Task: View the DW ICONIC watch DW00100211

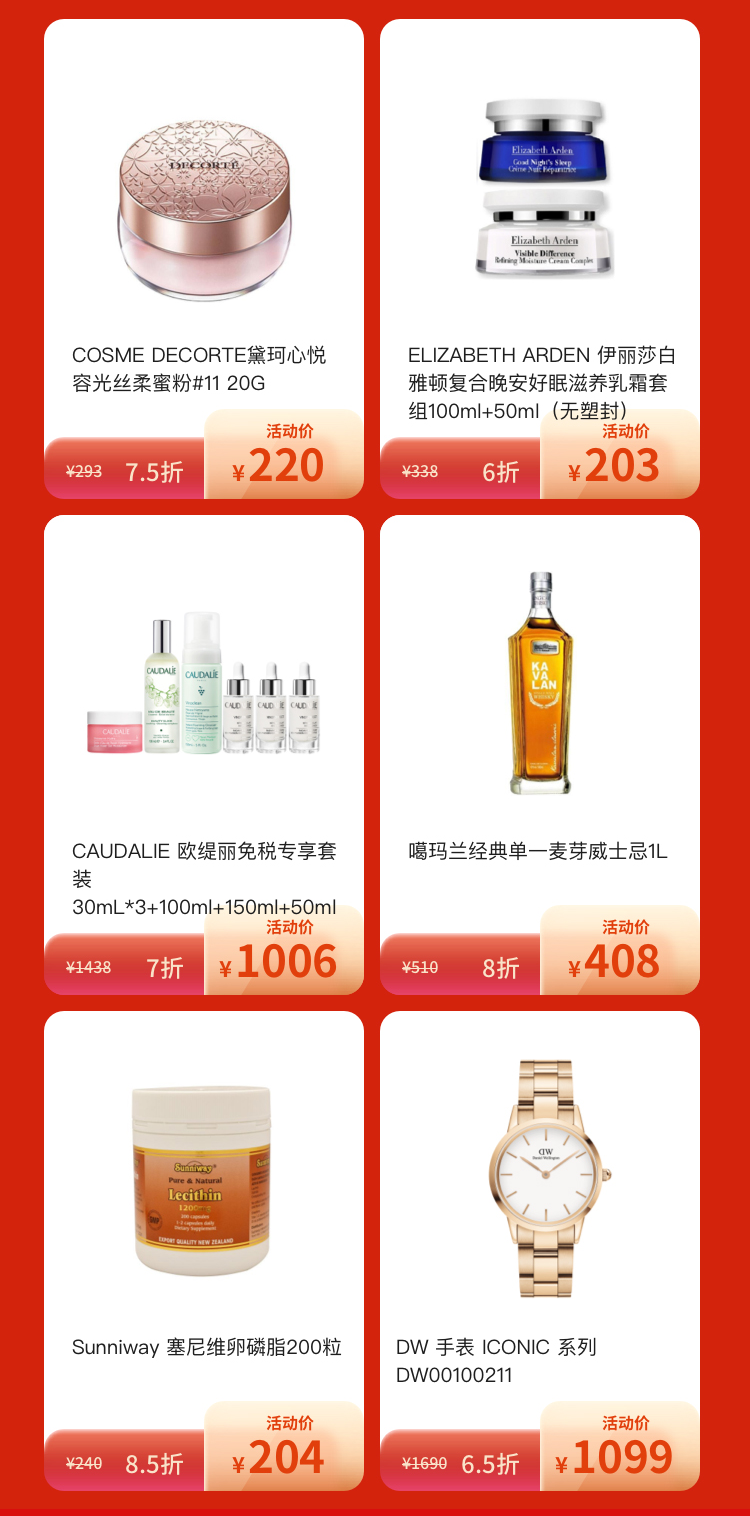Action: click(x=540, y=1250)
